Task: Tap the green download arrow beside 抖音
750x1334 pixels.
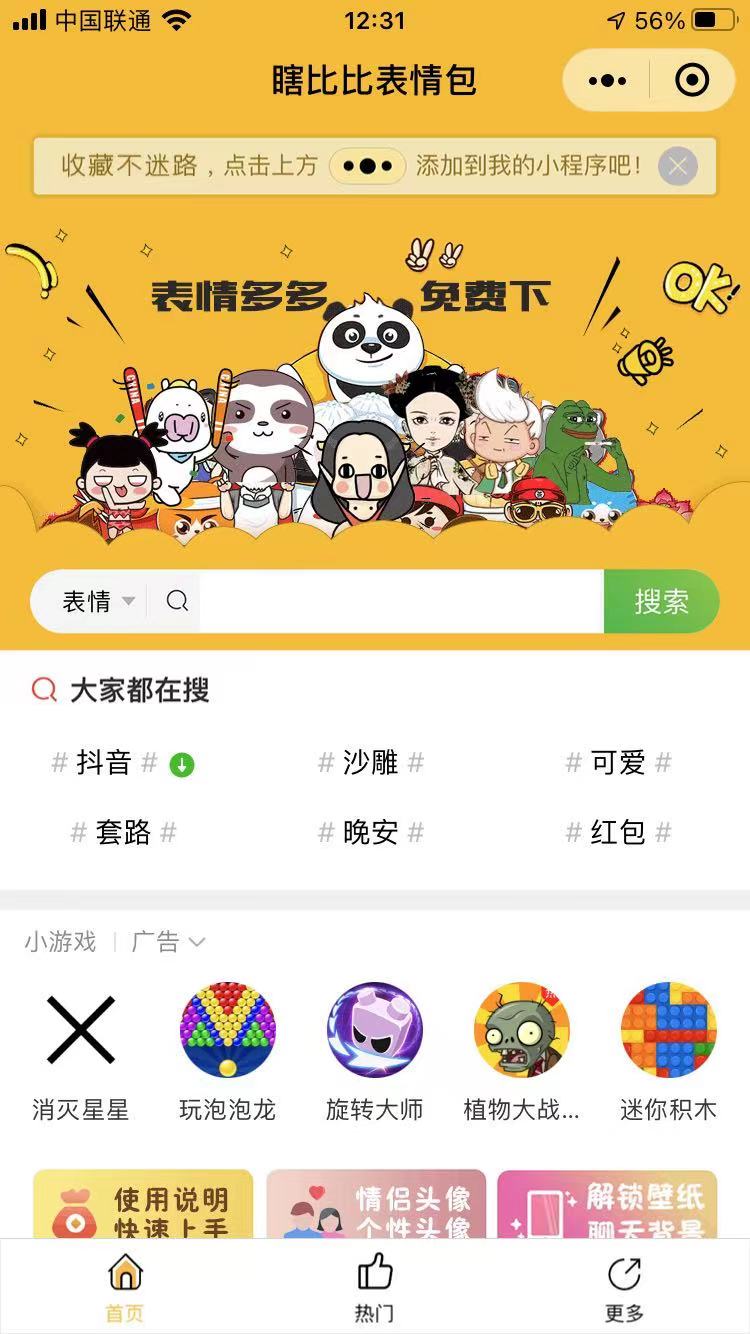Action: pos(180,763)
